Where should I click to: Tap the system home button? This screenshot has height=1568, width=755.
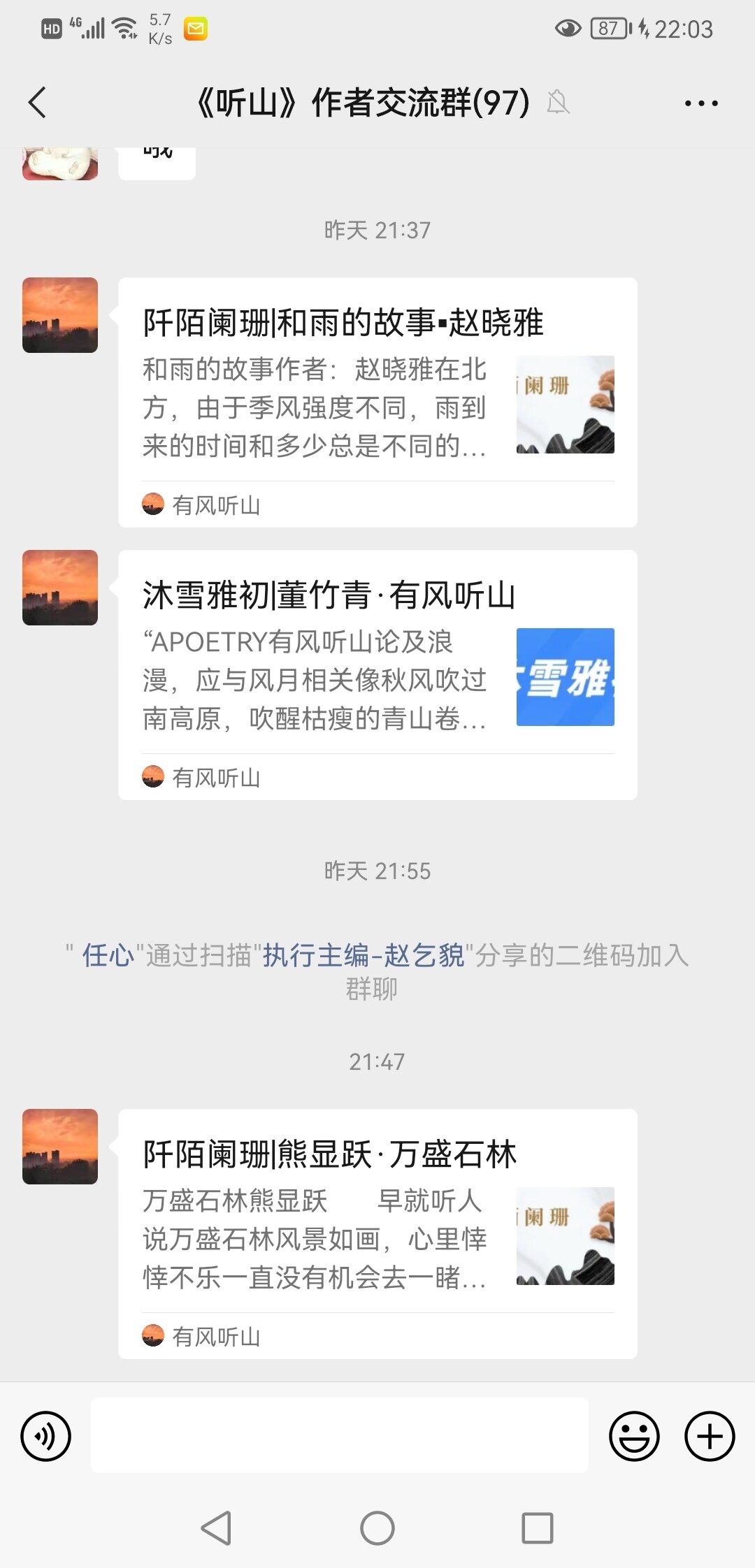click(x=377, y=1528)
